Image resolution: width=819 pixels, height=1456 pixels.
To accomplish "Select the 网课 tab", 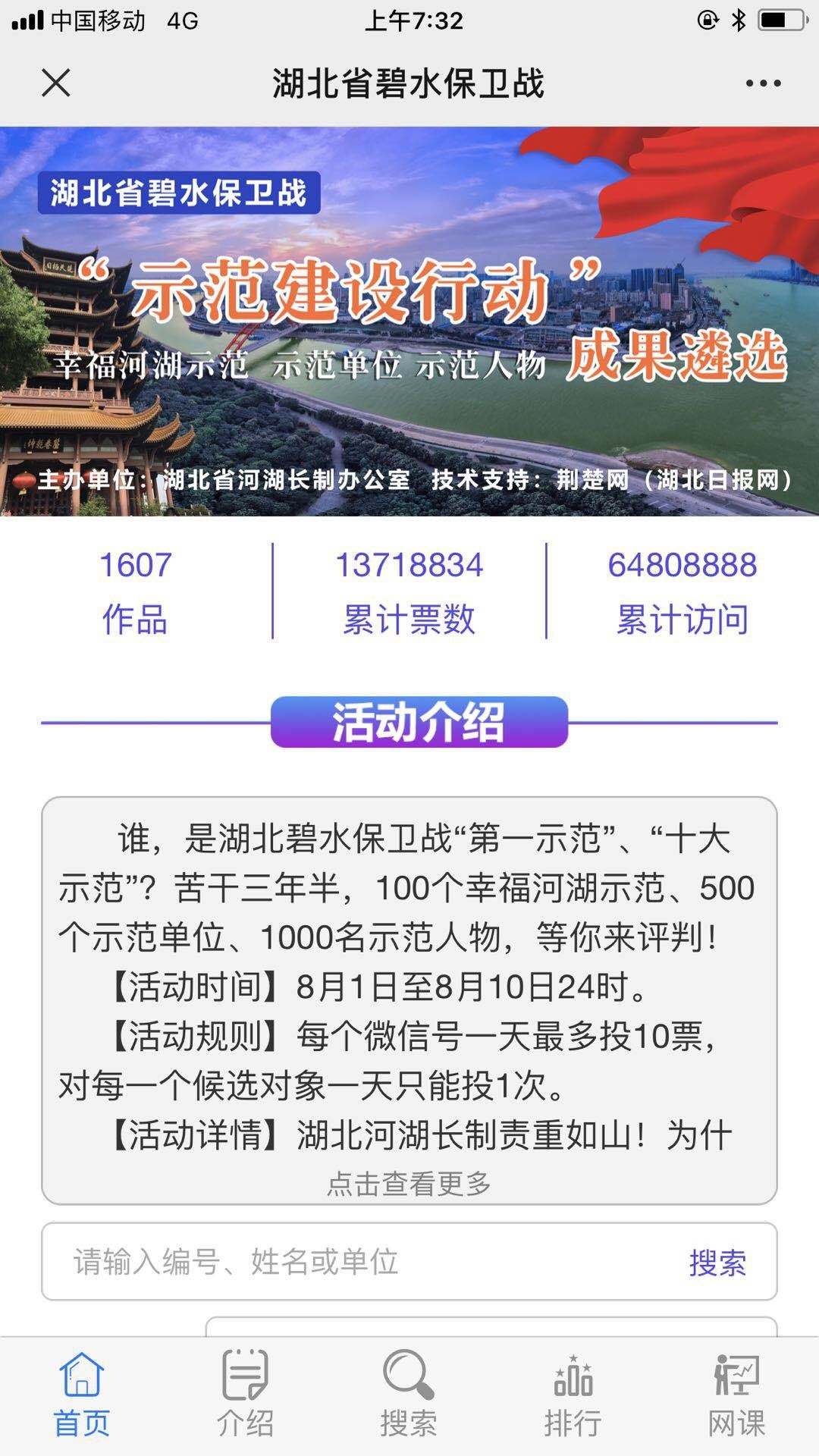I will point(736,1395).
